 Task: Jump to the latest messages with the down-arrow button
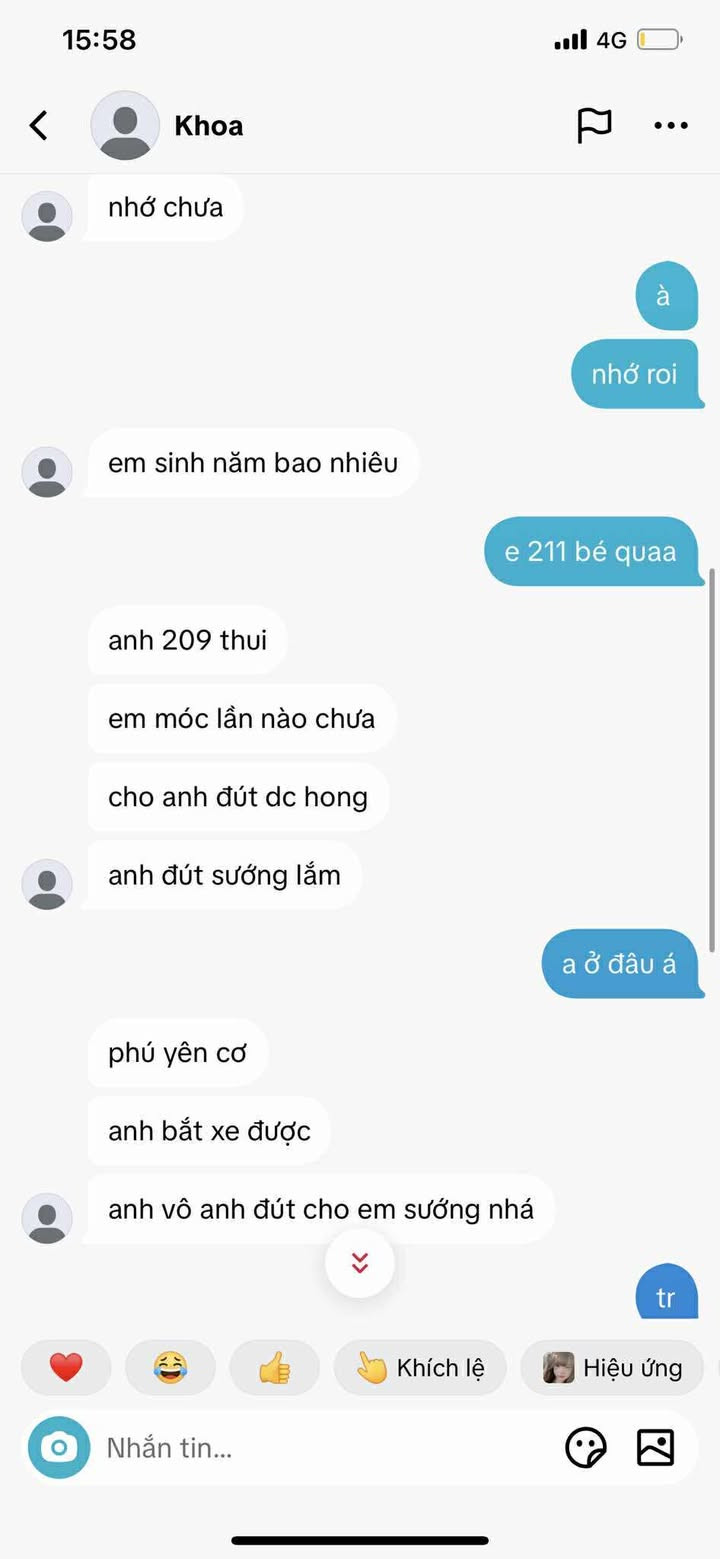(360, 1263)
